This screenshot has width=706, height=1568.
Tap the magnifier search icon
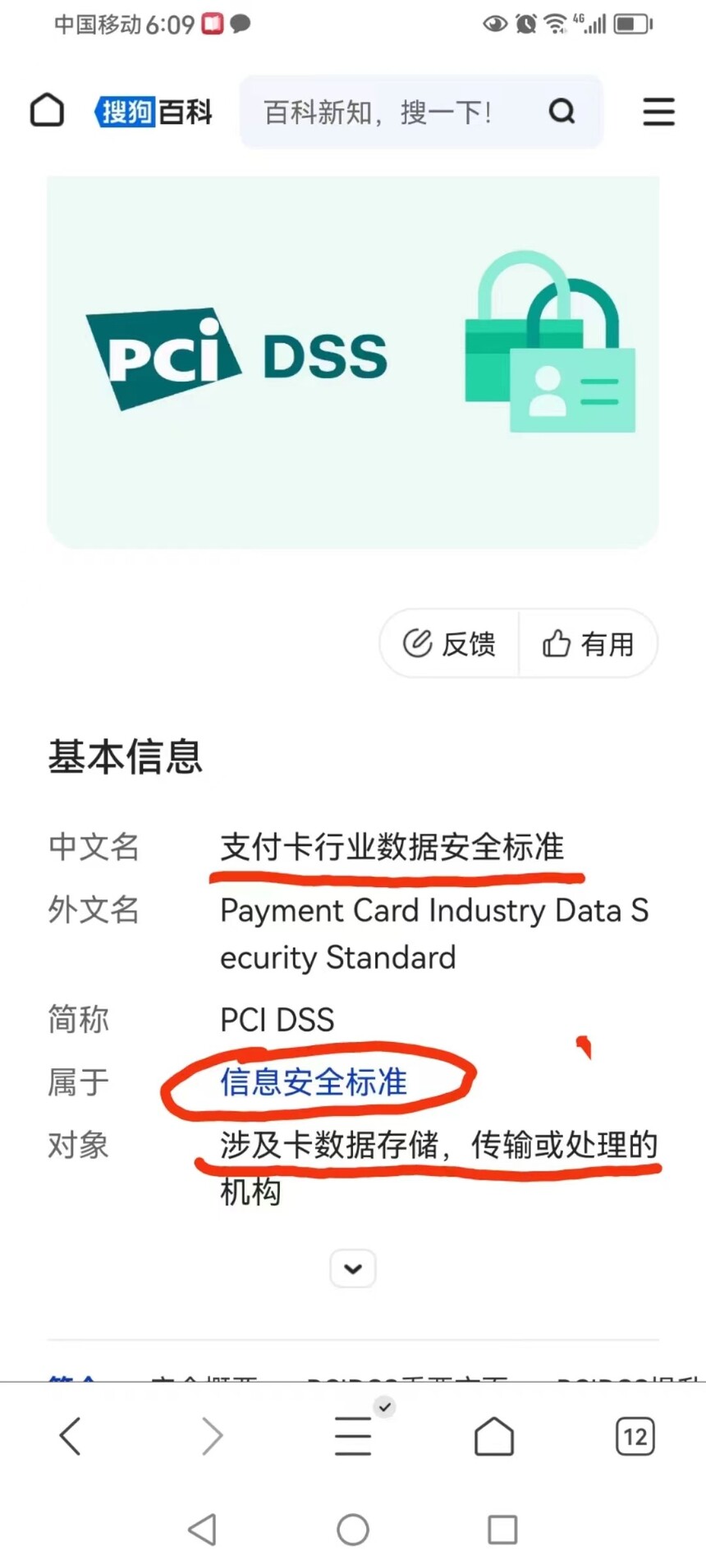[562, 111]
